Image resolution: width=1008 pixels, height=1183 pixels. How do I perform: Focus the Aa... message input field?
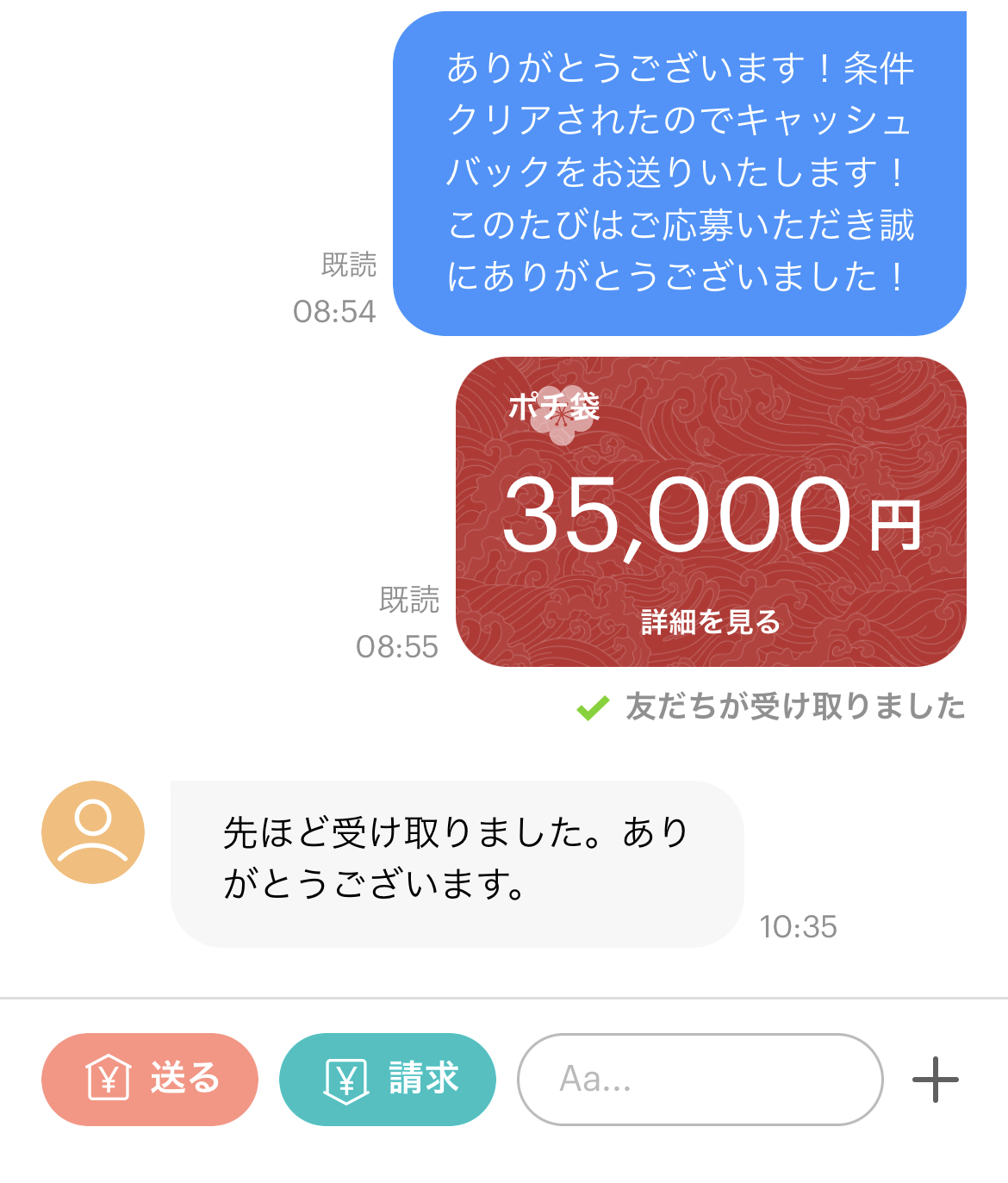click(700, 1079)
